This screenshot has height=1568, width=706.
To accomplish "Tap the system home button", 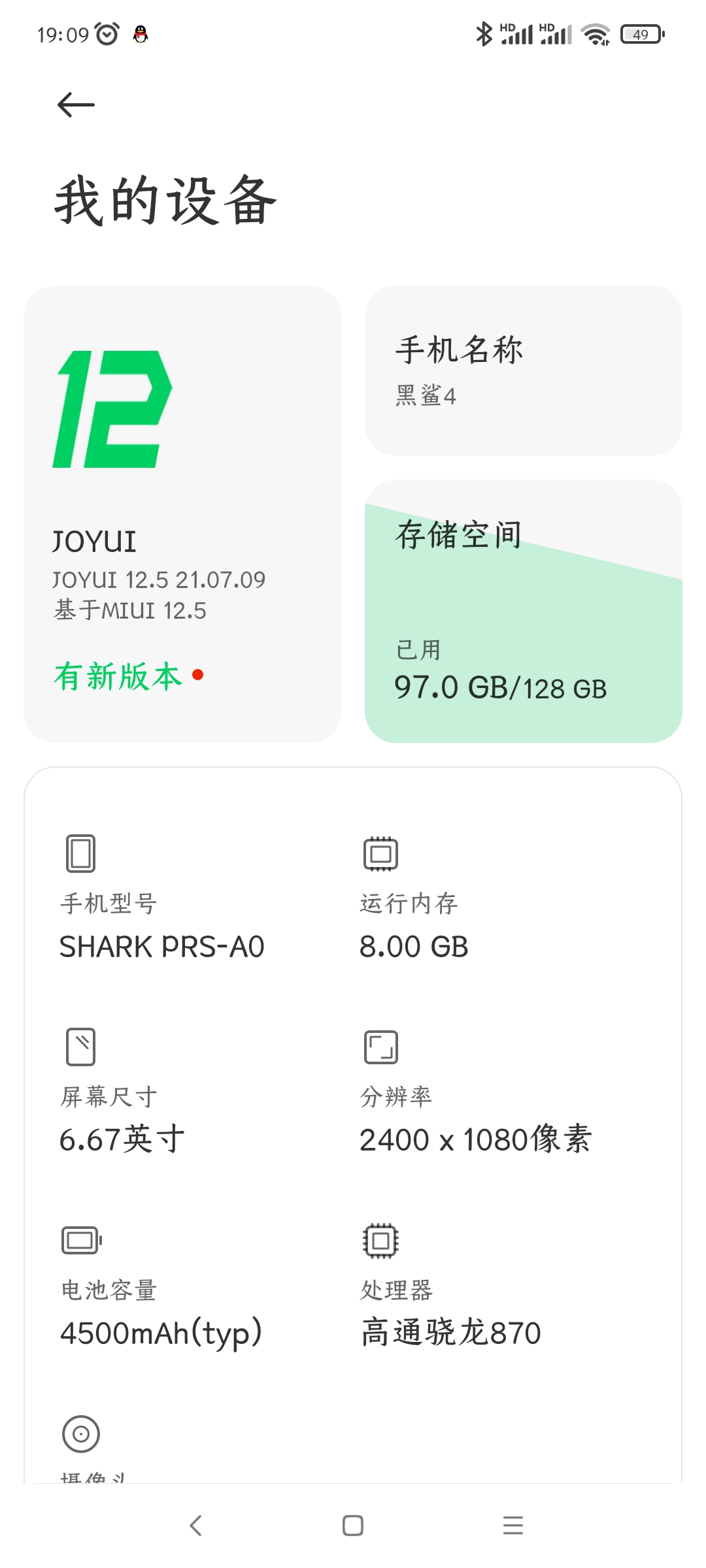I will click(x=353, y=1526).
